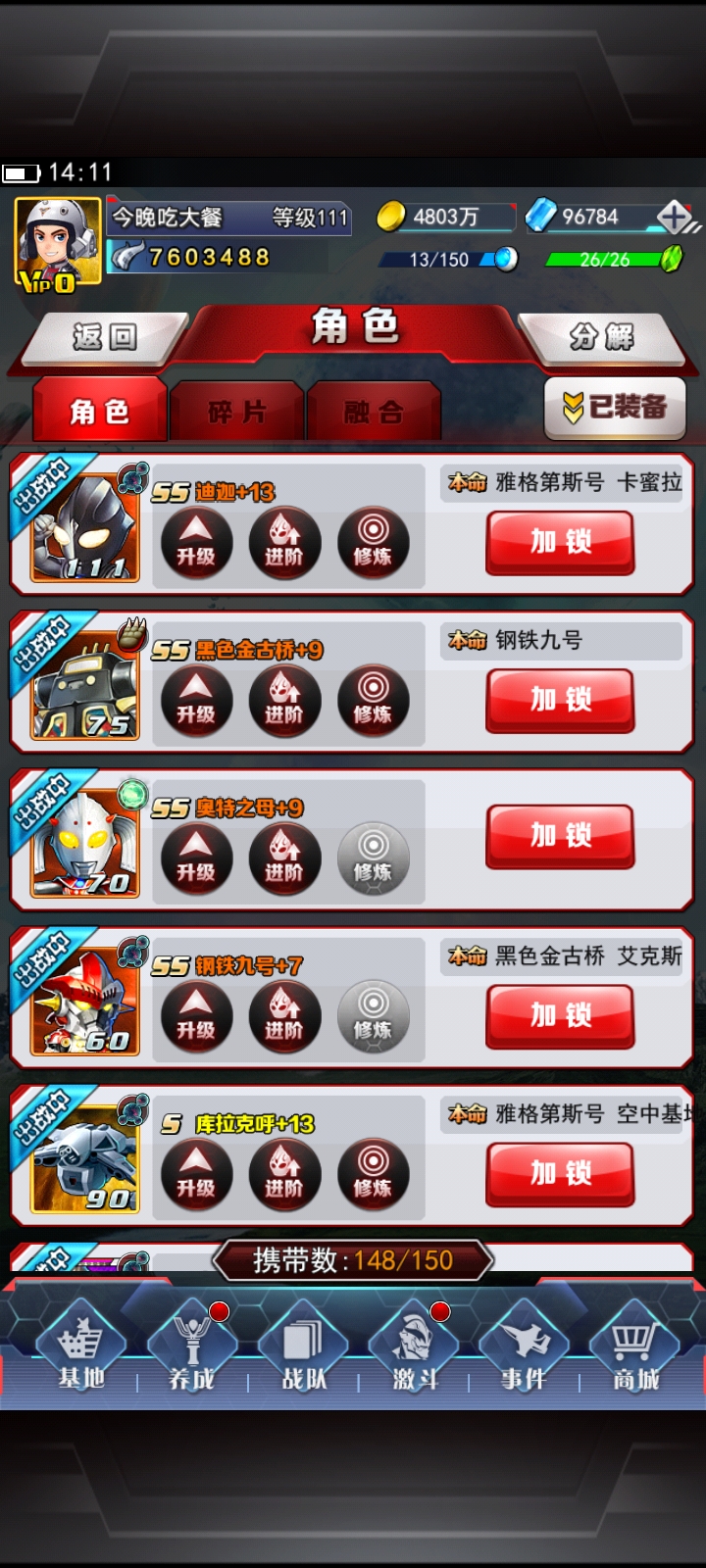
Task: Tap 进阶 for 奥特之母+9
Action: pyautogui.click(x=284, y=857)
